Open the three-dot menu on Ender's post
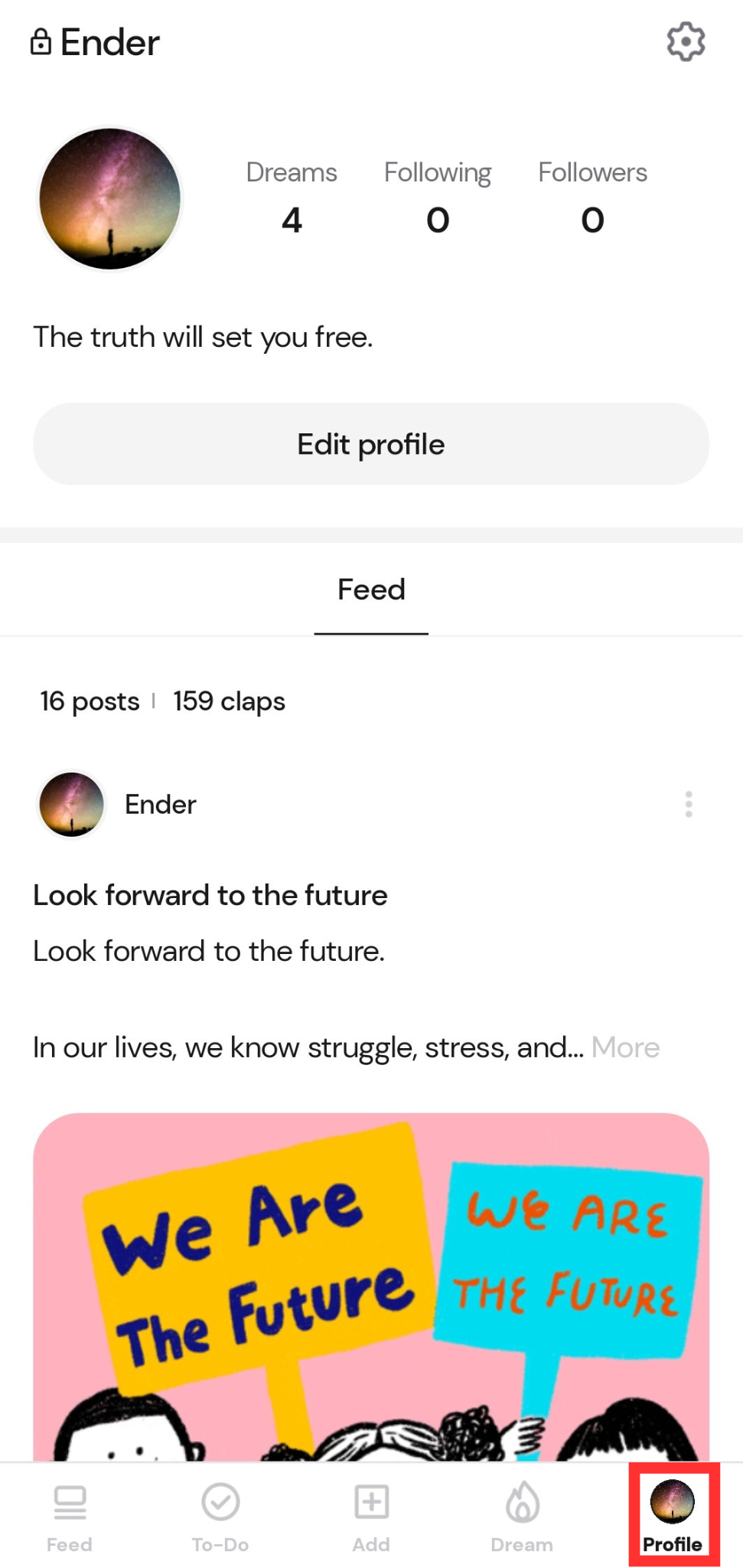 pyautogui.click(x=689, y=805)
